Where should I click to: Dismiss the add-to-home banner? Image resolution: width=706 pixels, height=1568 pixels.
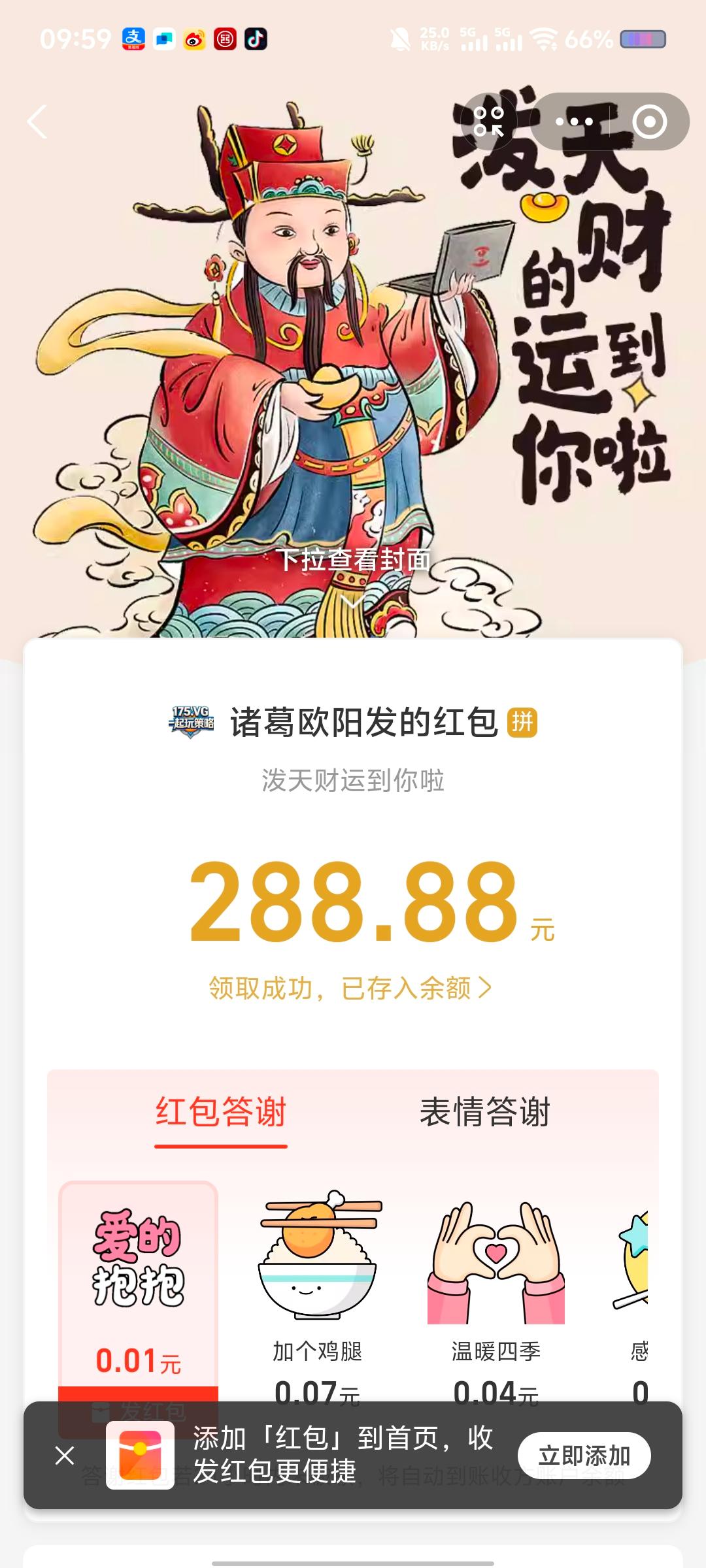[x=65, y=1456]
